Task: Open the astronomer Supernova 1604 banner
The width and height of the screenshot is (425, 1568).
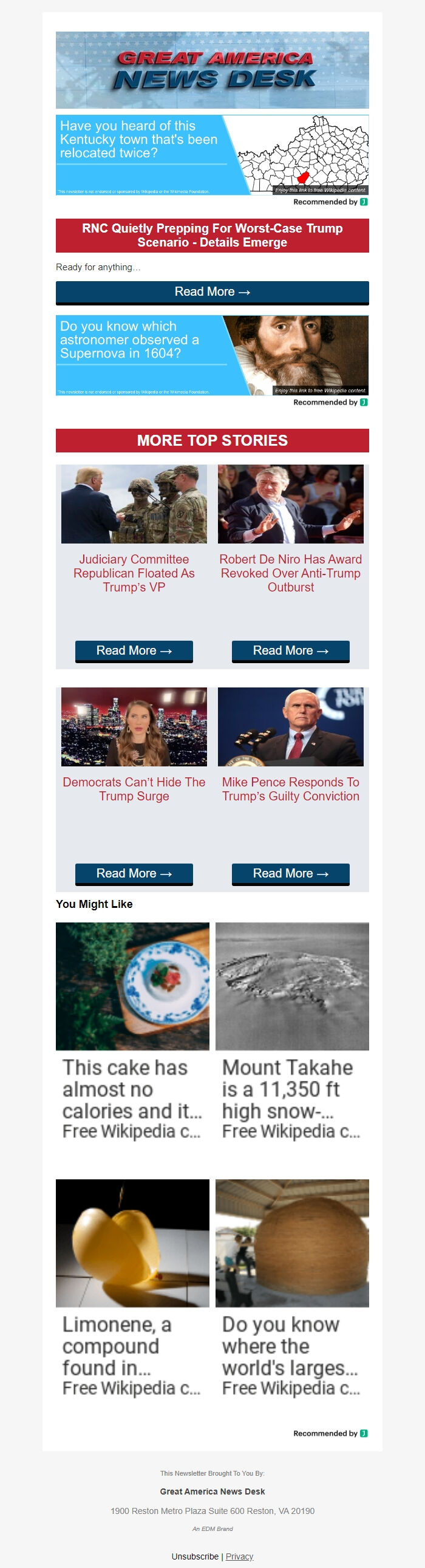Action: (x=212, y=355)
